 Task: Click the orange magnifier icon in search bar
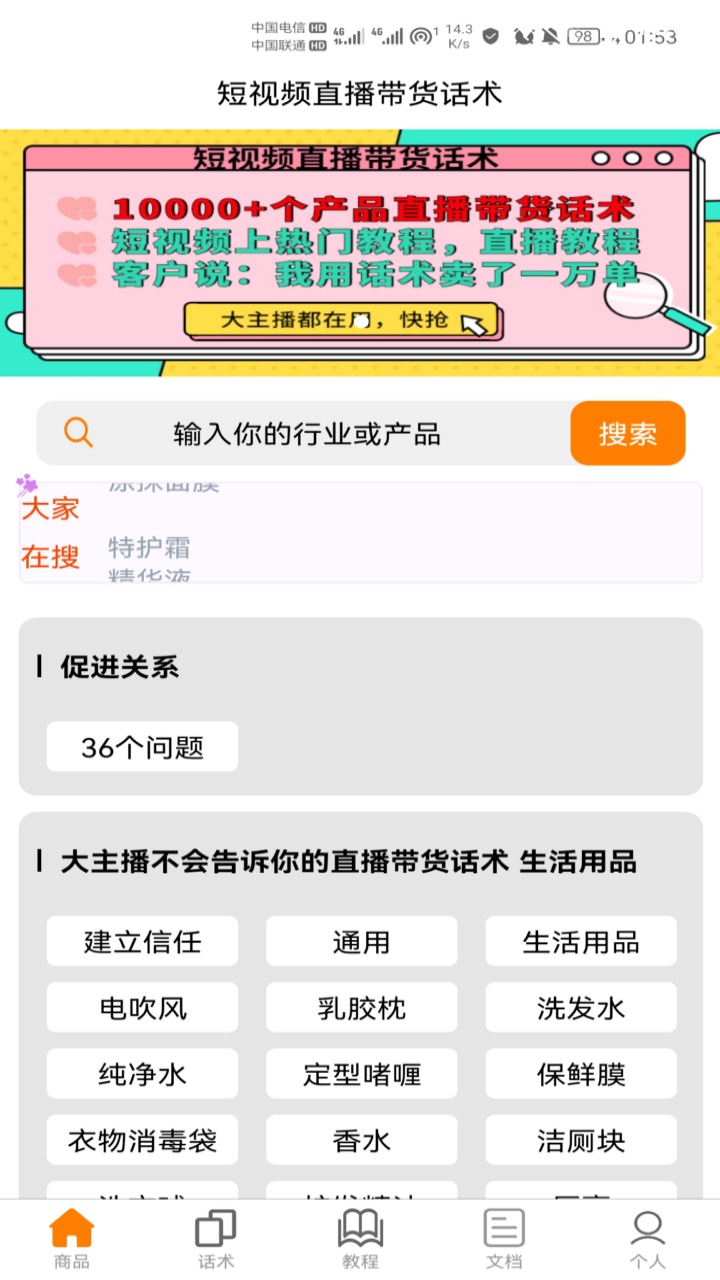[79, 432]
